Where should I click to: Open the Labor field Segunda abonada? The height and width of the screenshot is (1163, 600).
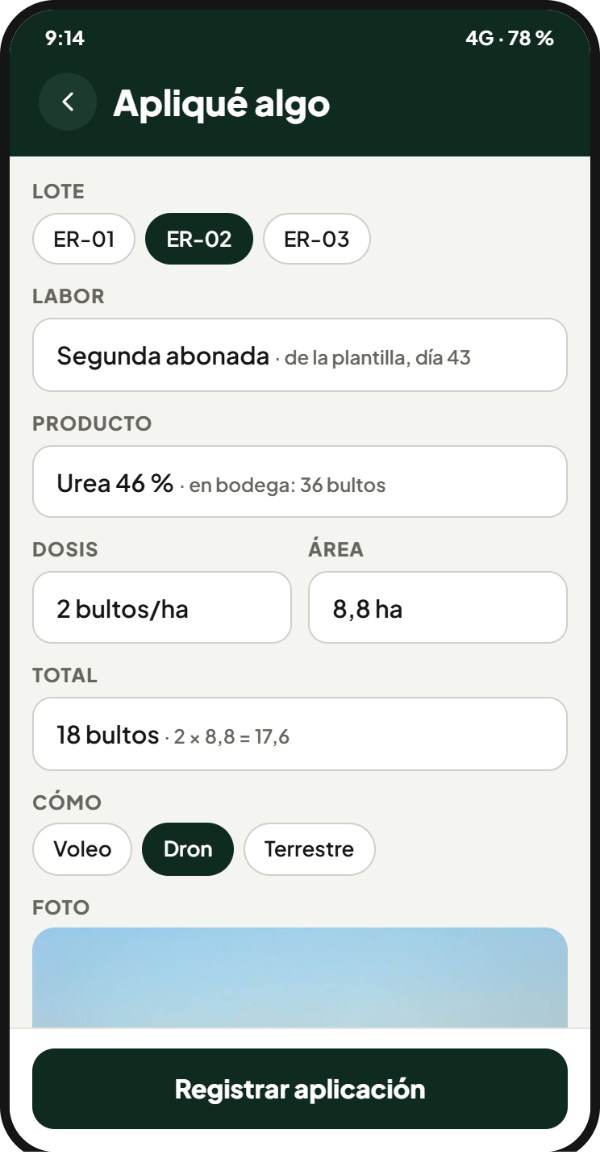tap(300, 355)
